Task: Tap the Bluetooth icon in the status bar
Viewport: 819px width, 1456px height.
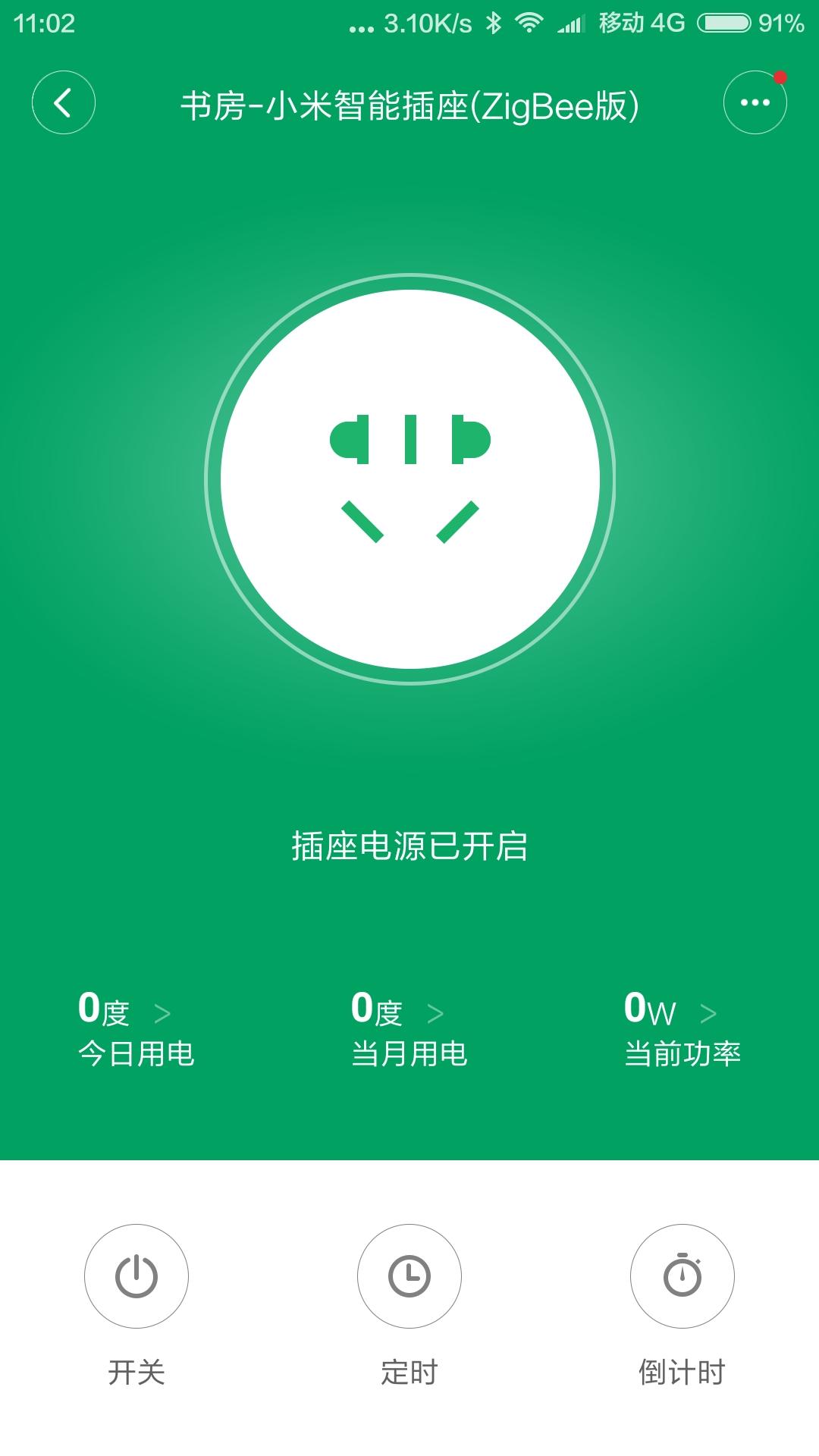Action: (x=494, y=24)
